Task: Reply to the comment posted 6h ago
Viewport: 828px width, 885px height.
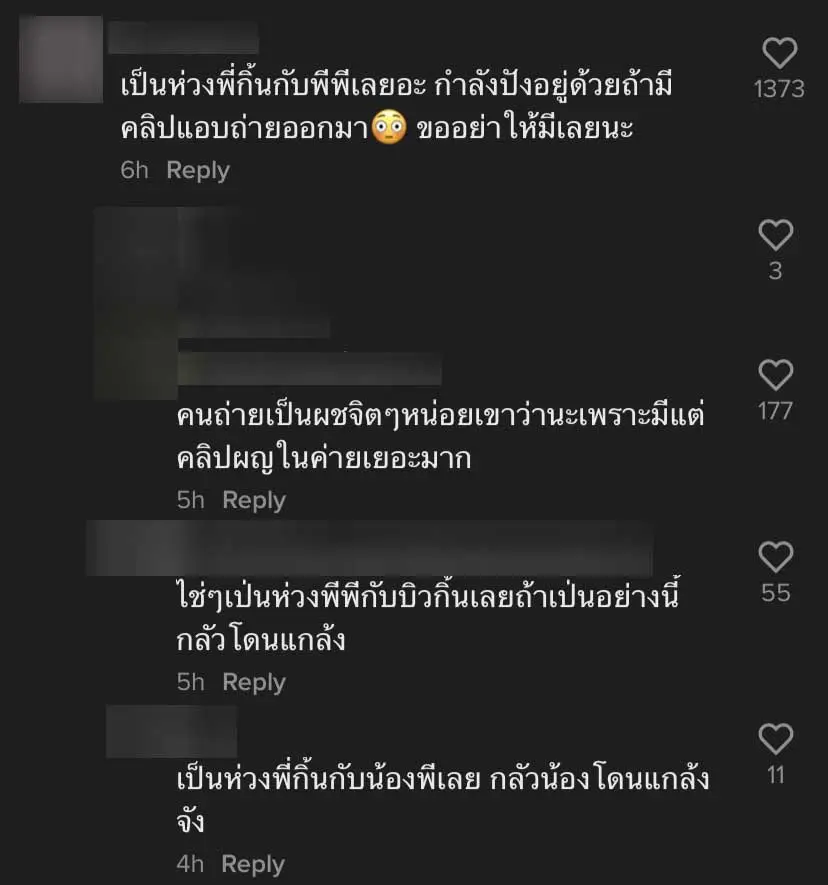Action: click(197, 171)
